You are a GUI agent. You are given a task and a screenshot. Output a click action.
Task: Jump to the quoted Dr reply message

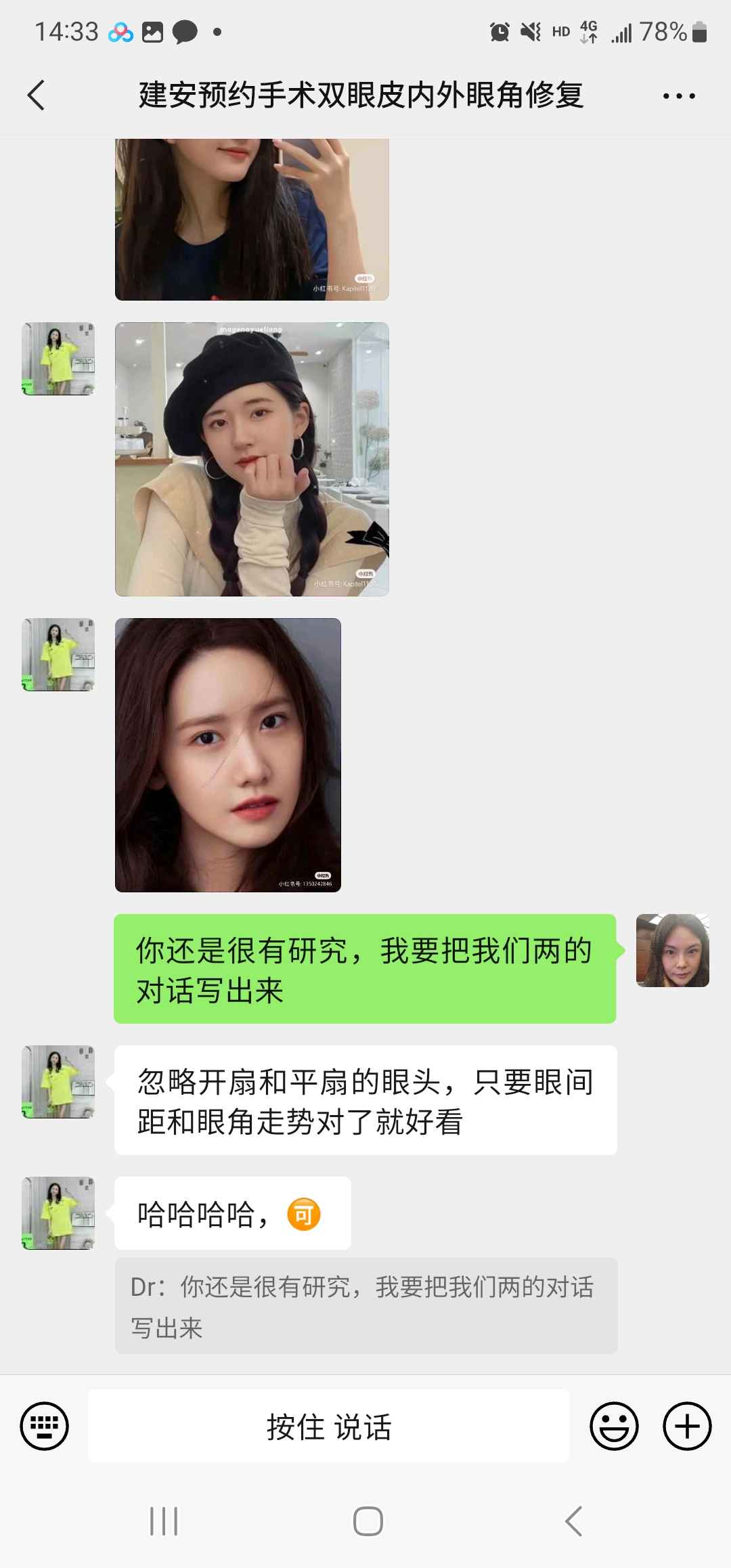(x=366, y=1306)
